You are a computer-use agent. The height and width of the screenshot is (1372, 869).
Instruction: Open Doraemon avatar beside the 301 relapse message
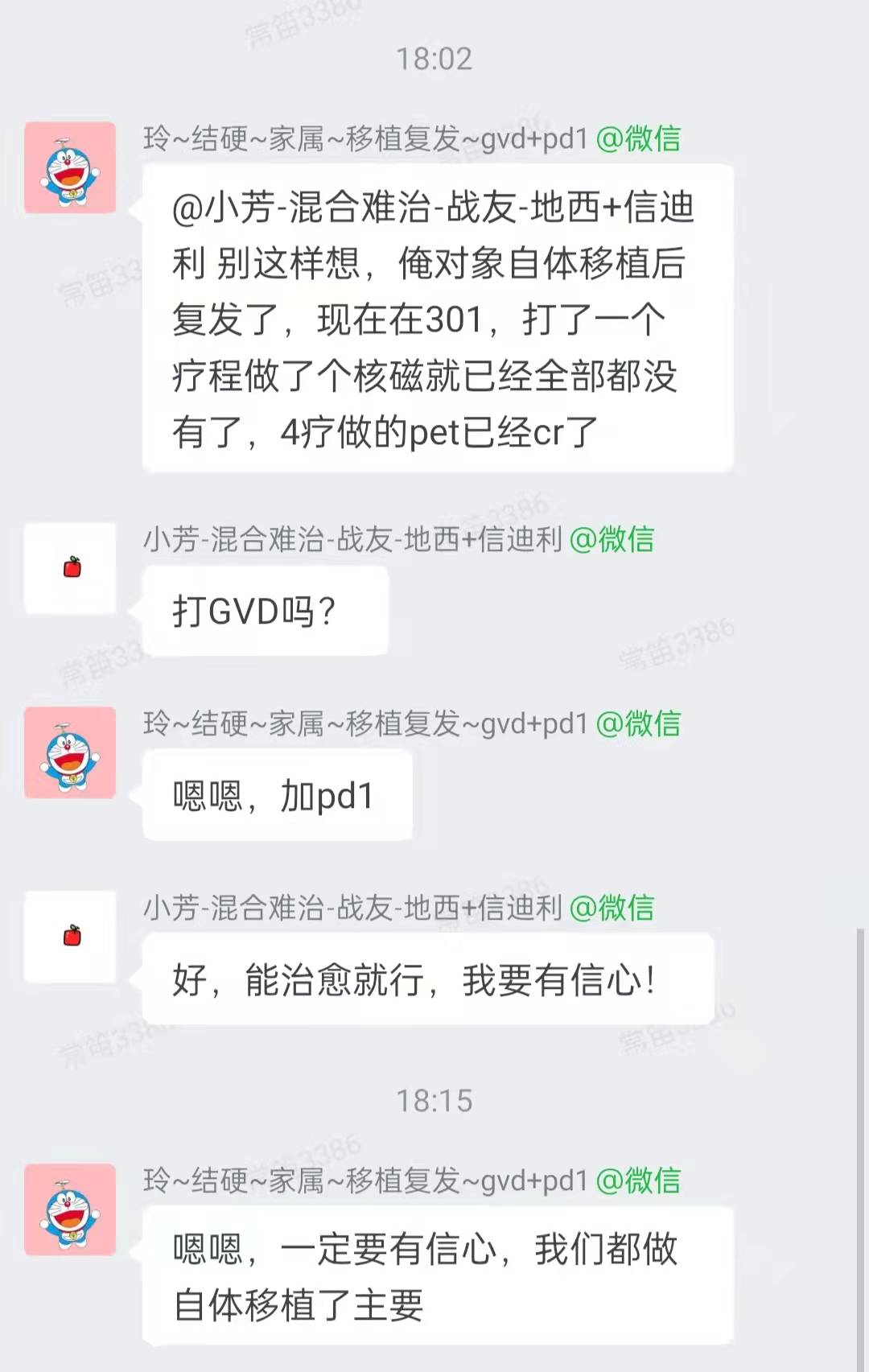pos(70,167)
